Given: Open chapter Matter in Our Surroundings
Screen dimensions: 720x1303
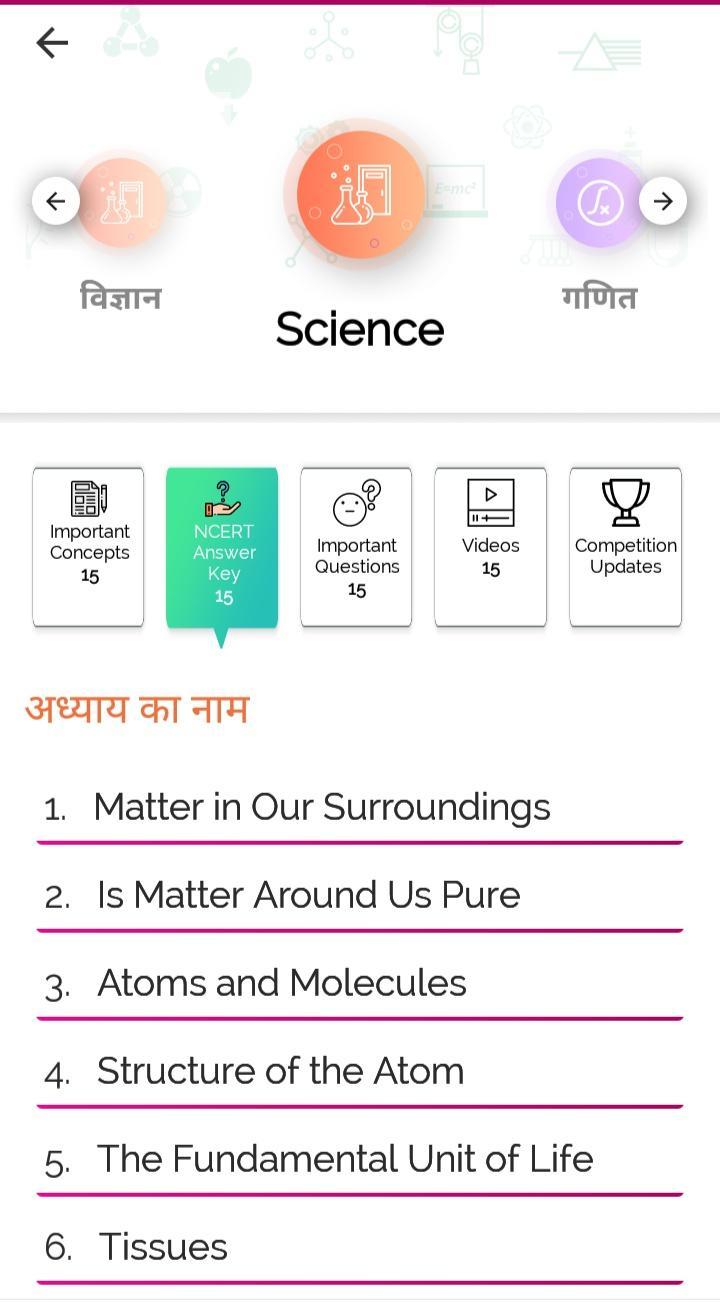Looking at the screenshot, I should pos(360,808).
